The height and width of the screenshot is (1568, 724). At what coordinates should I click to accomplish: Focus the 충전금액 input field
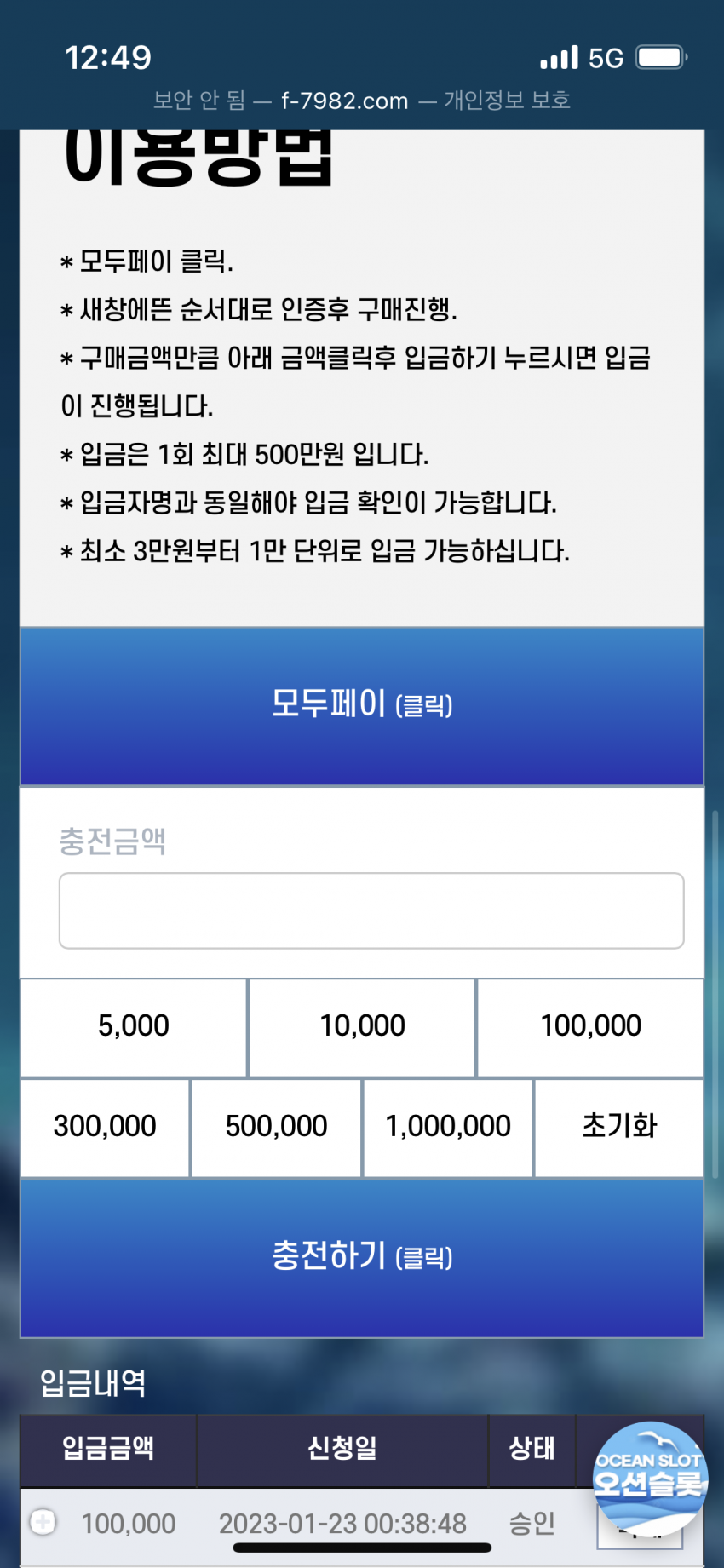(371, 910)
